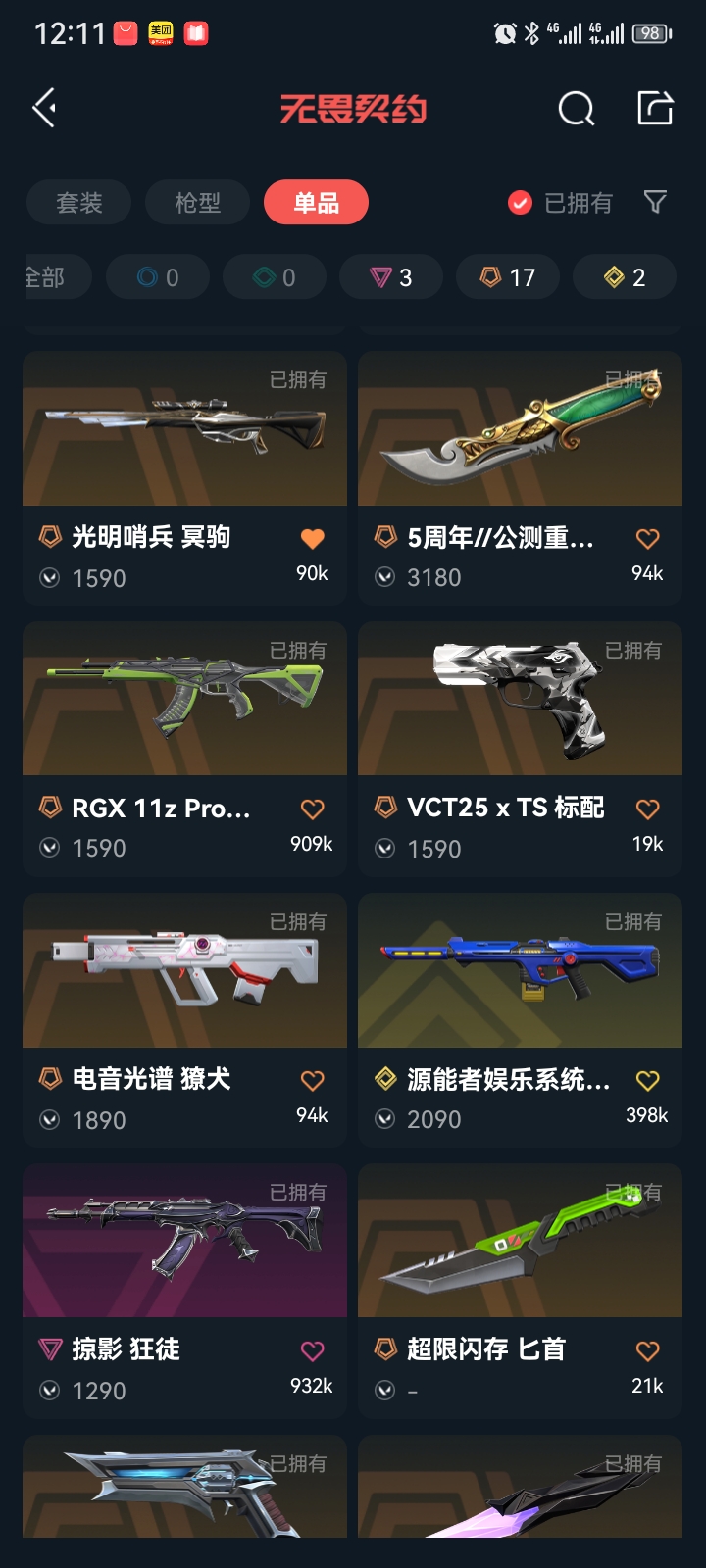Go back using the top-left arrow
The width and height of the screenshot is (706, 1568).
click(x=45, y=108)
